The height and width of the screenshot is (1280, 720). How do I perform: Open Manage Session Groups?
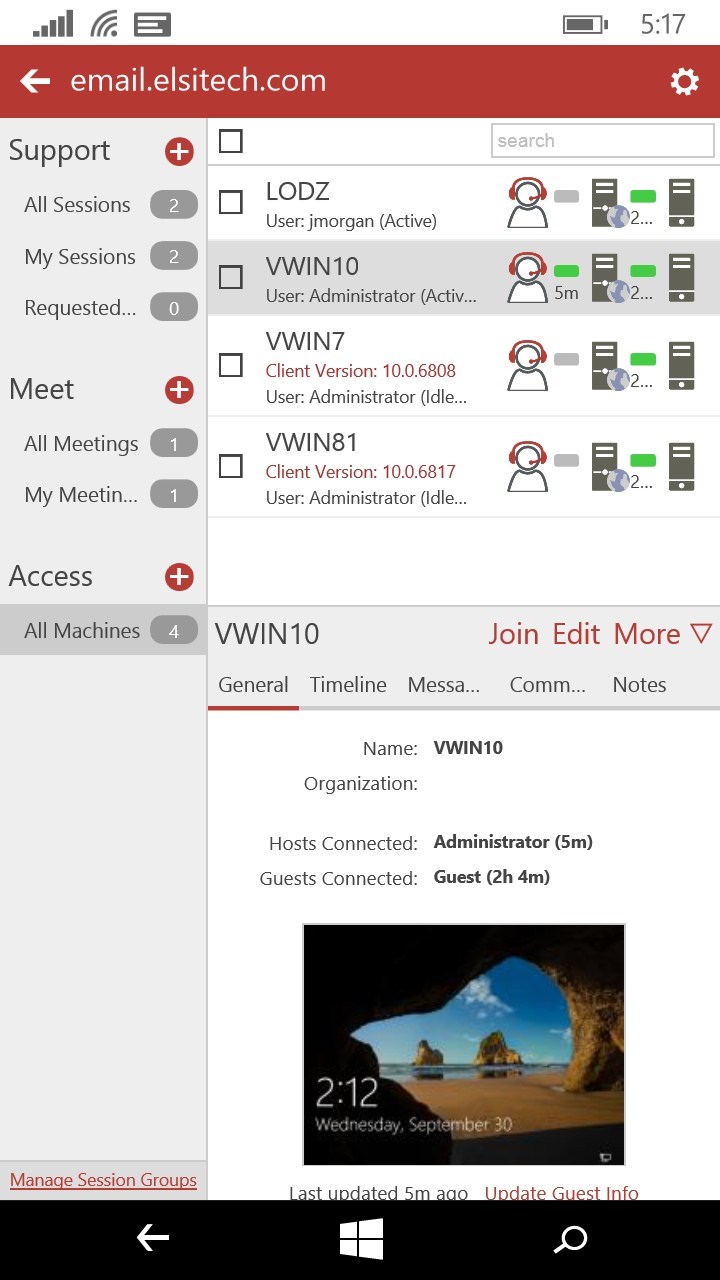click(x=103, y=1180)
